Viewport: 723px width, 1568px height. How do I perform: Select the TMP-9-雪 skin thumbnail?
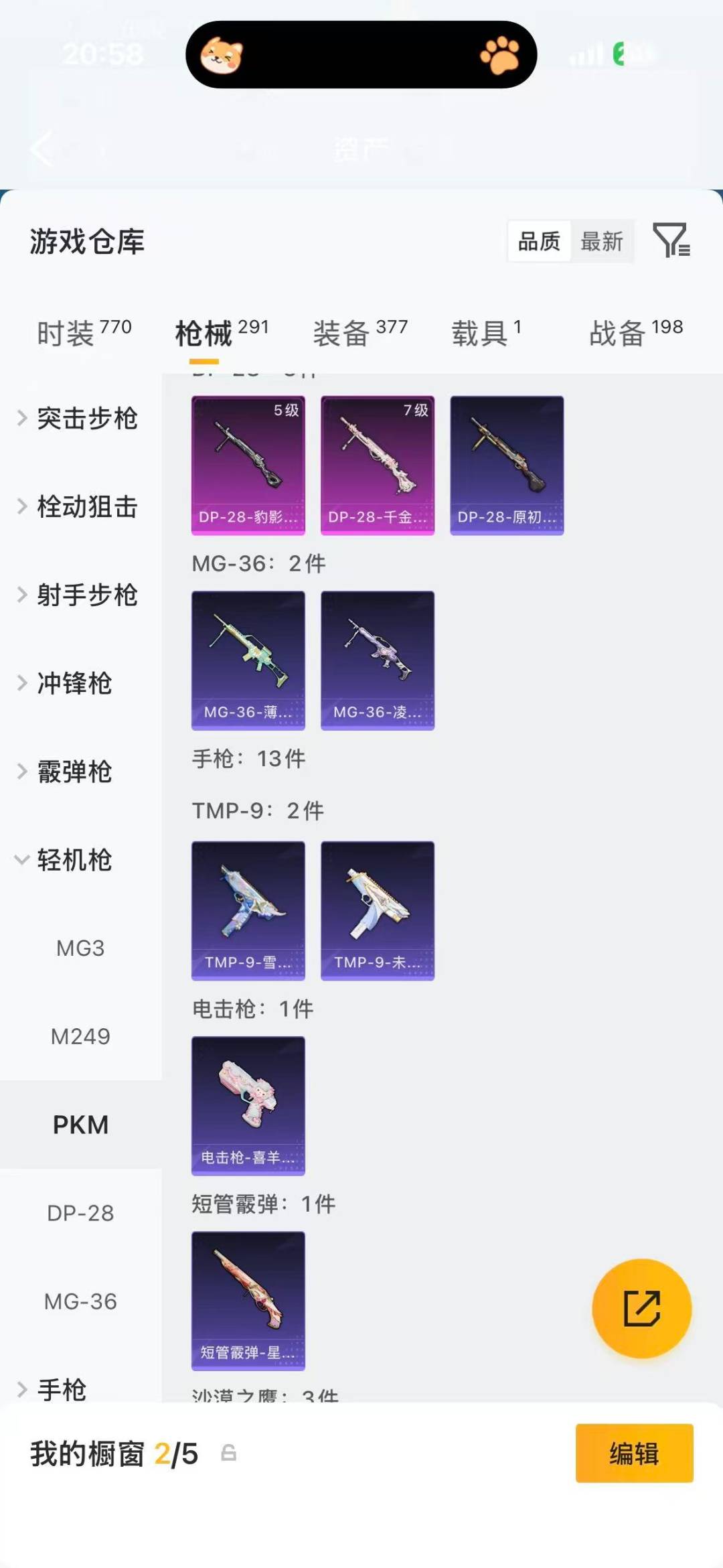coord(248,908)
